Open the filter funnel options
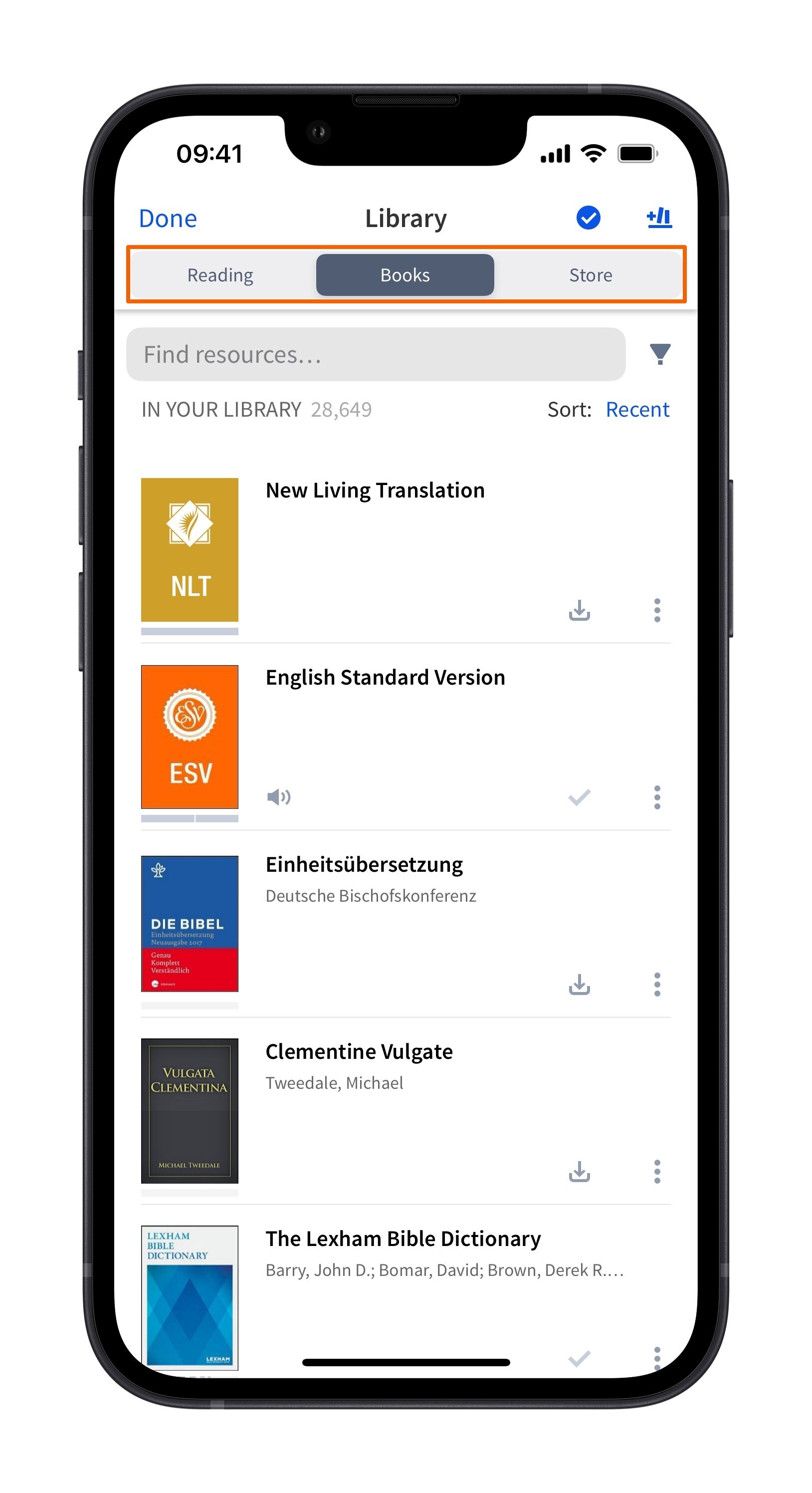Viewport: 812px width, 1493px height. click(659, 354)
